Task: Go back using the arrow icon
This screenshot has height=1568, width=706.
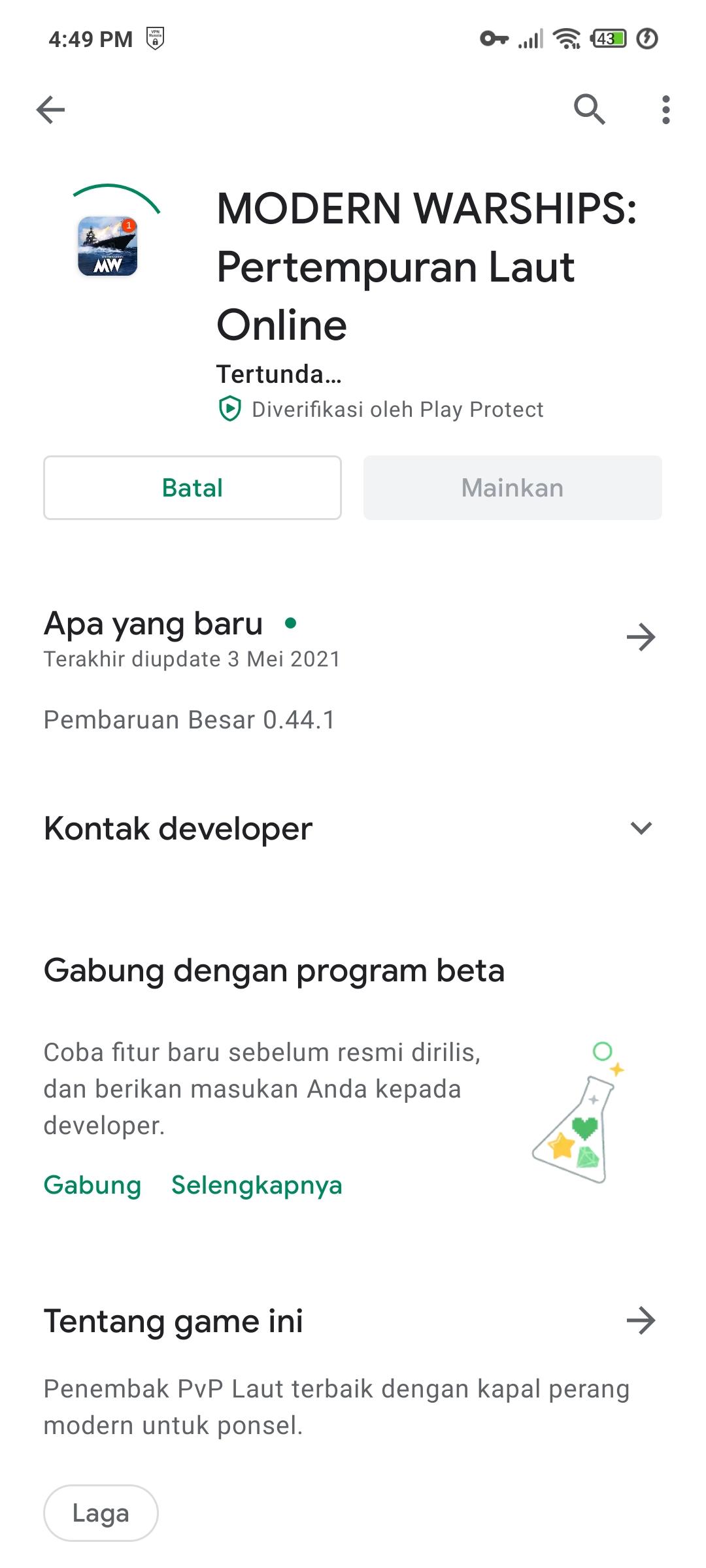Action: click(51, 110)
